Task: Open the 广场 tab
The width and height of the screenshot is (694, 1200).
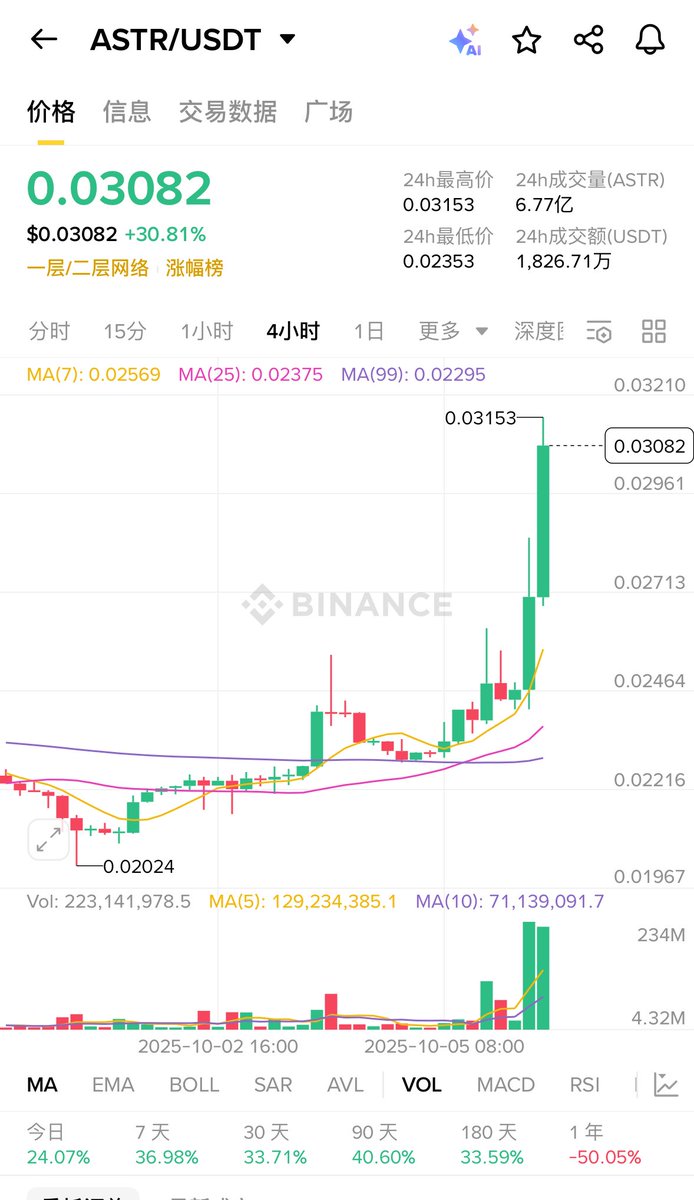Action: [x=328, y=111]
